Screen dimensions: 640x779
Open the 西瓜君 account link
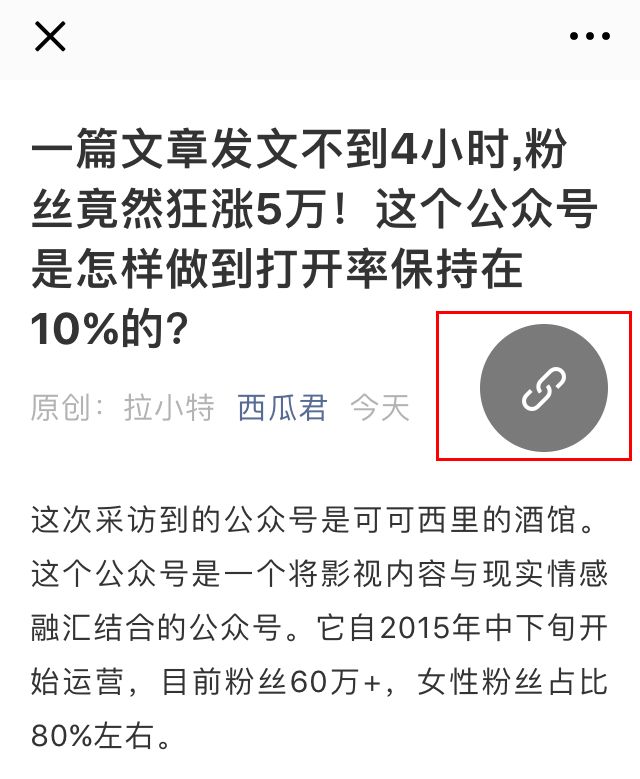tap(282, 408)
